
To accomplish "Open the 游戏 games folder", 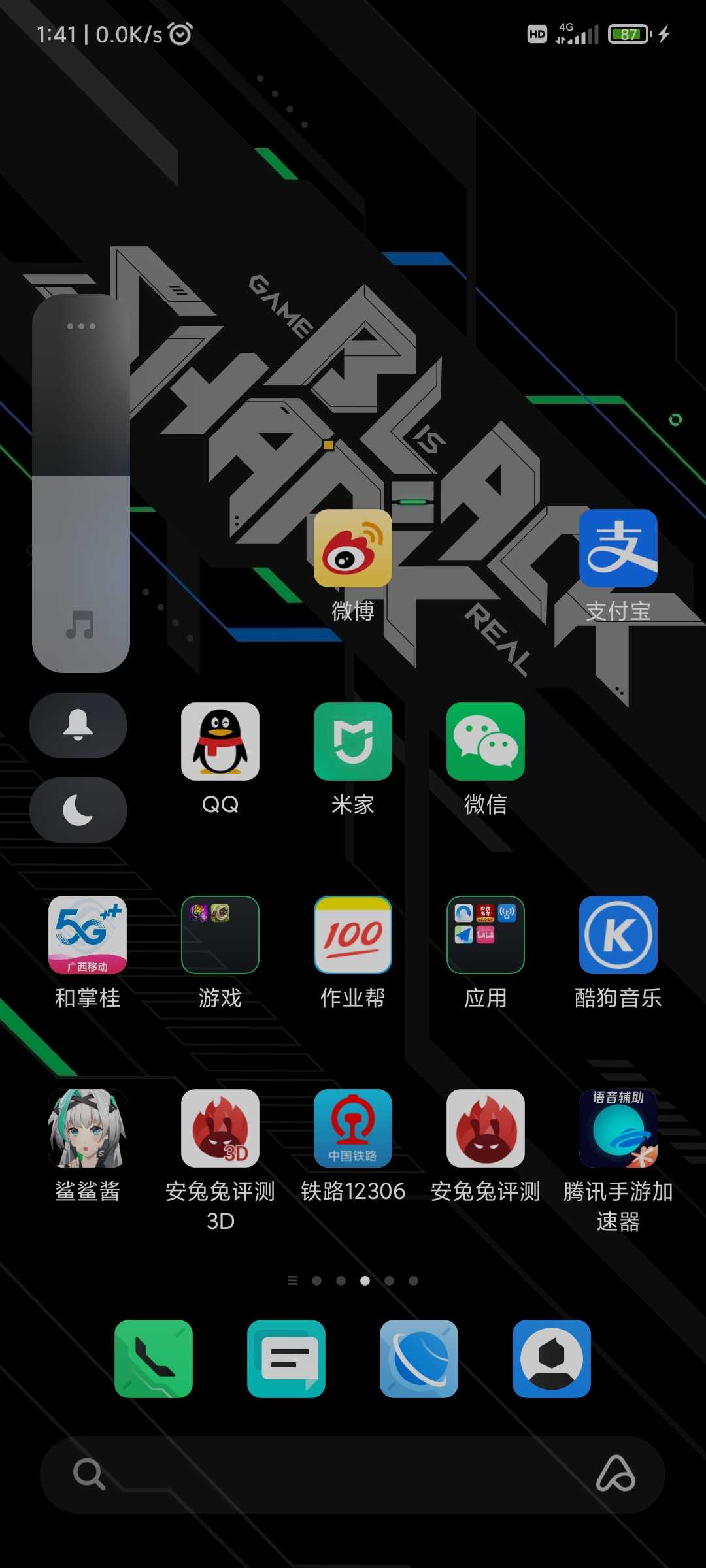I will (220, 934).
